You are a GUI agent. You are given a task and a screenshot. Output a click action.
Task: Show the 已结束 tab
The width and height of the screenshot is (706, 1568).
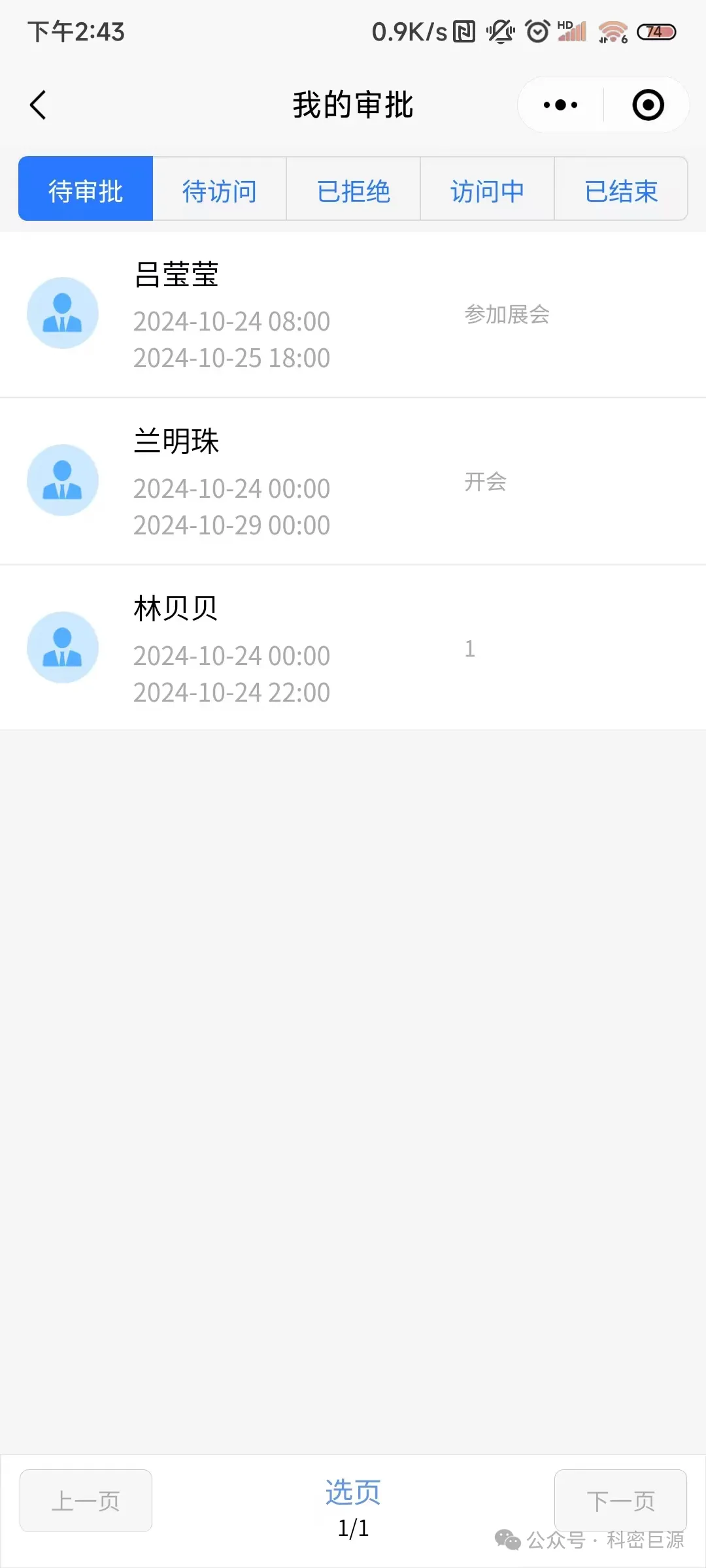(x=621, y=189)
